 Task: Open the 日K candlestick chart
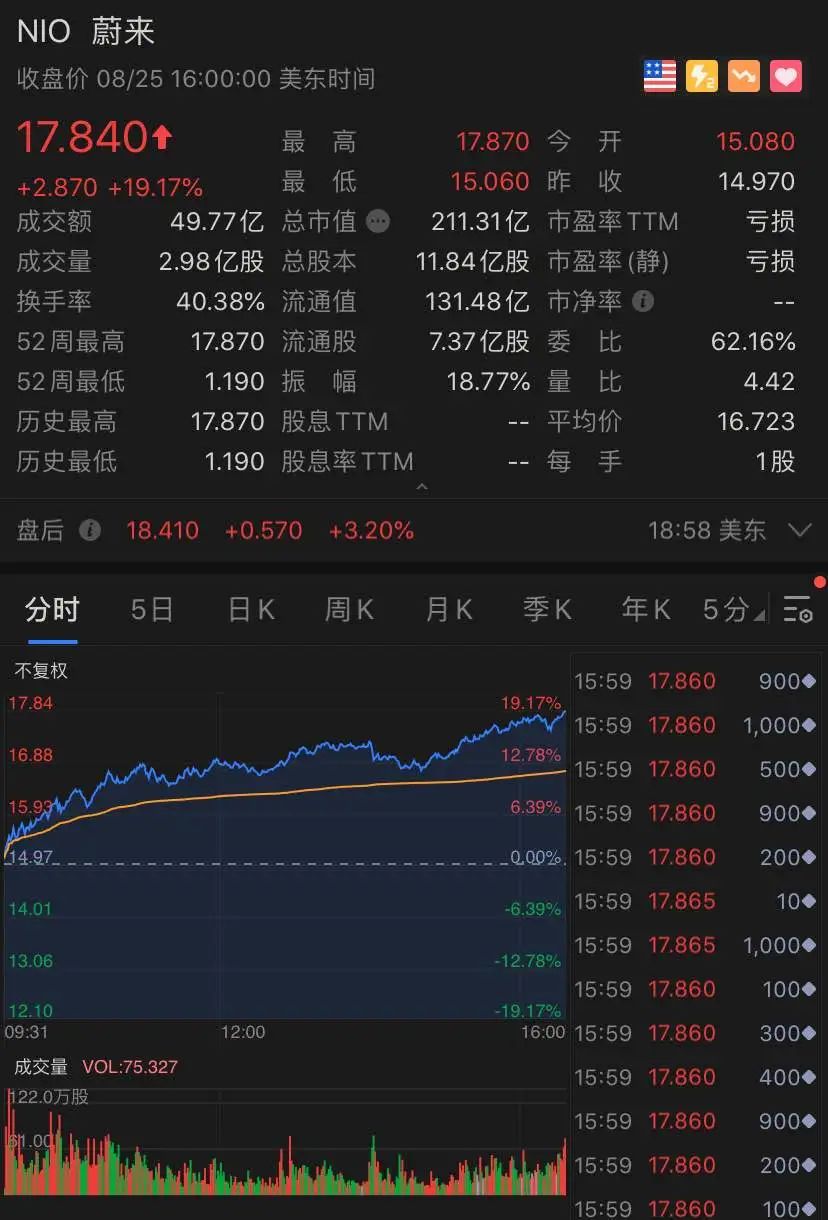click(251, 609)
